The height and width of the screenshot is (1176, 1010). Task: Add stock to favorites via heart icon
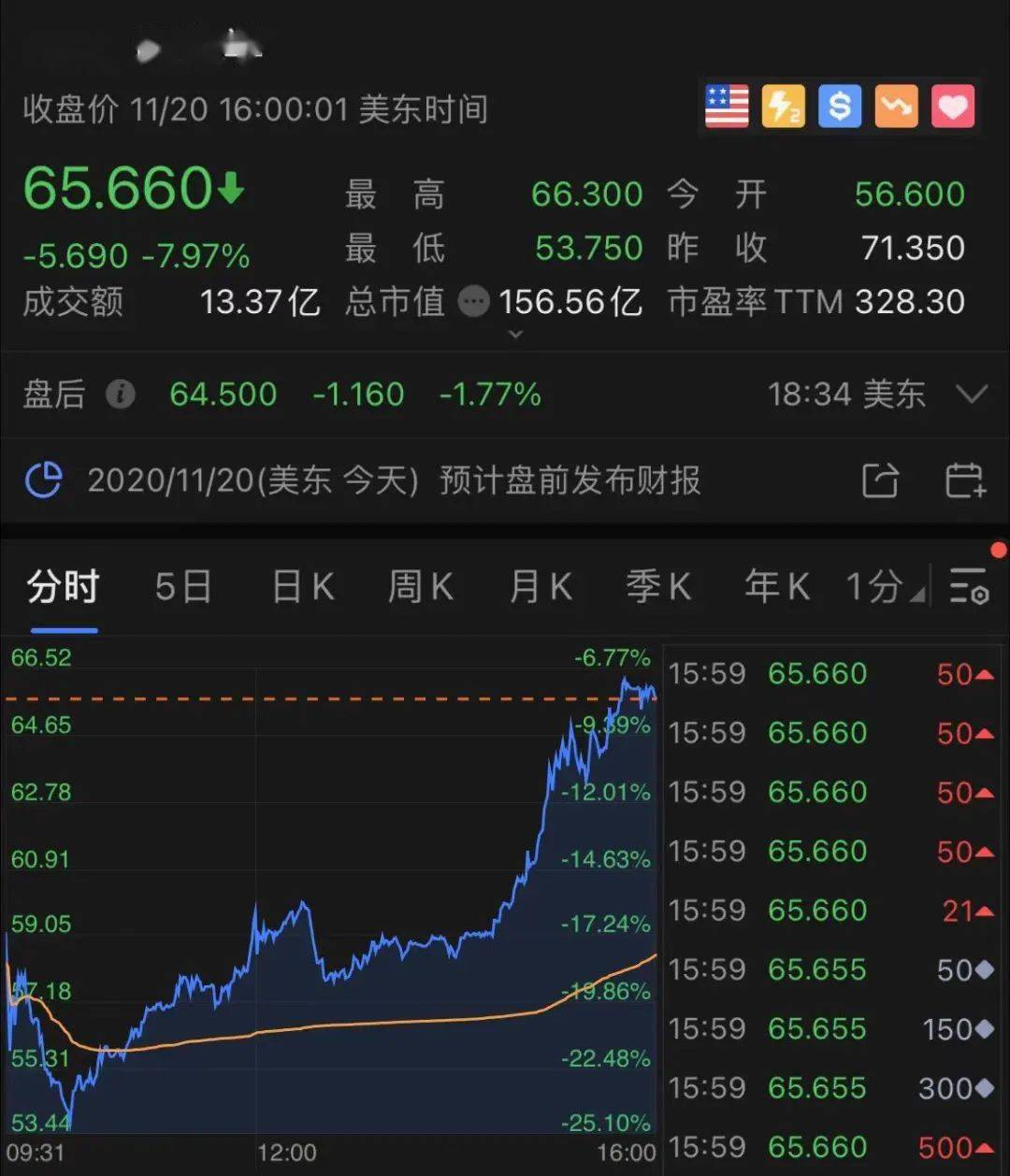coord(952,106)
